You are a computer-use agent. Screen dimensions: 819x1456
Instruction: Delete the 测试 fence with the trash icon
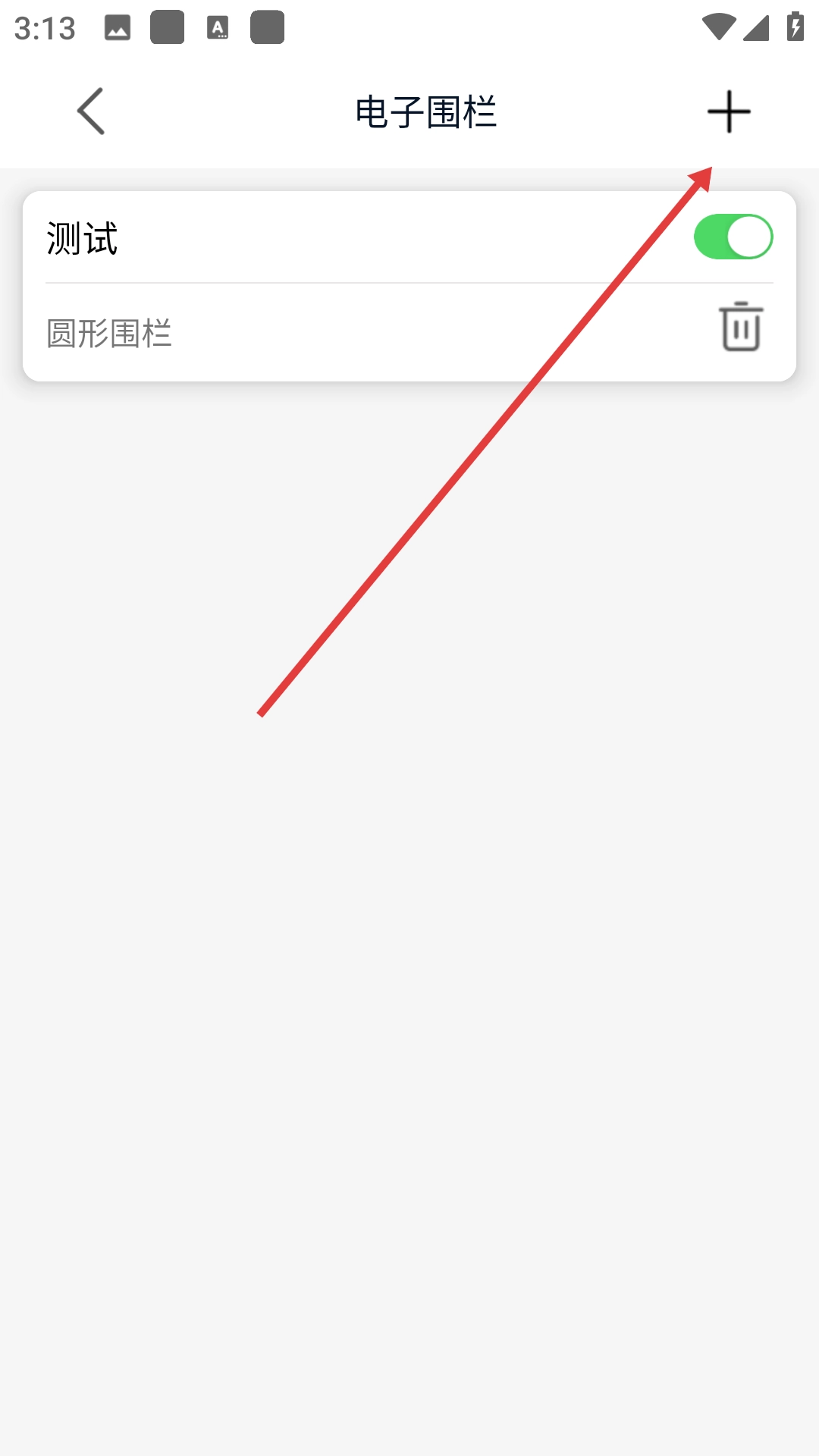(741, 327)
